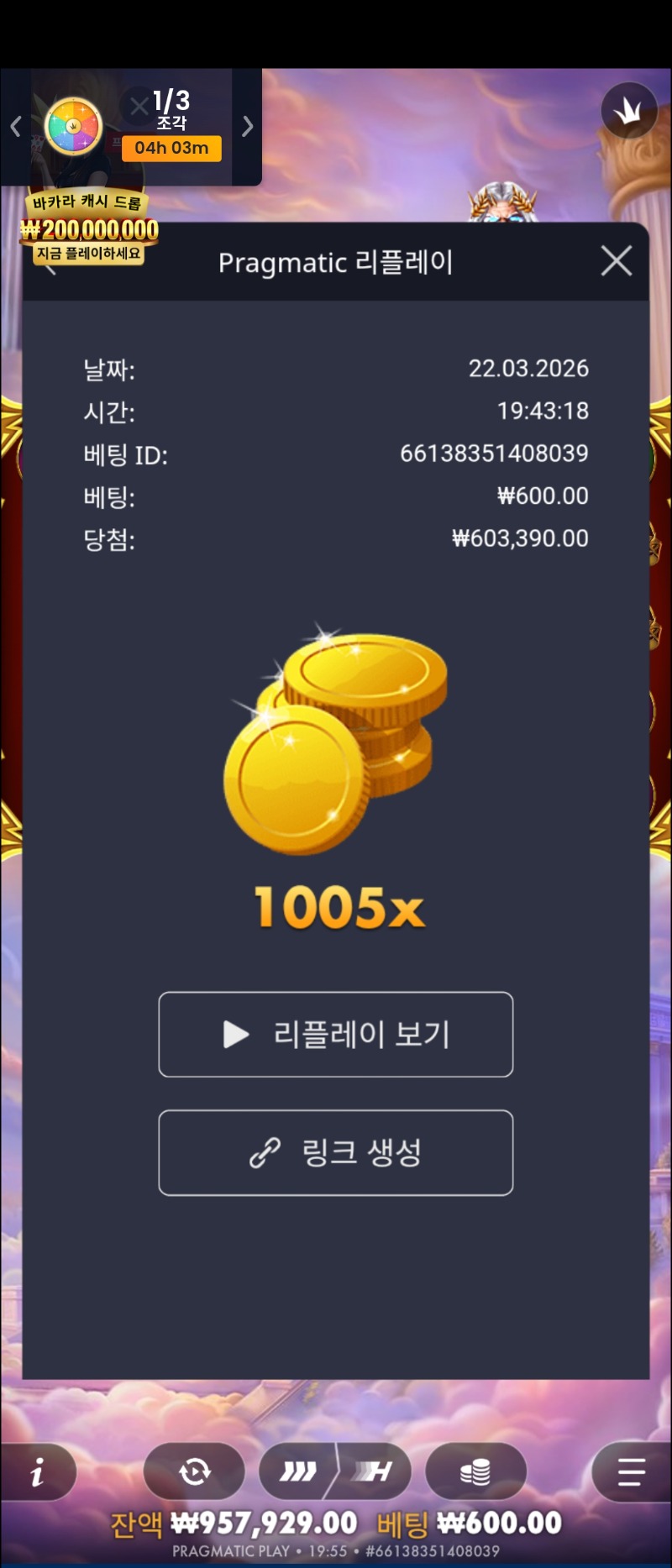Open the autoplay spin settings
This screenshot has width=672, height=1568.
(194, 1471)
